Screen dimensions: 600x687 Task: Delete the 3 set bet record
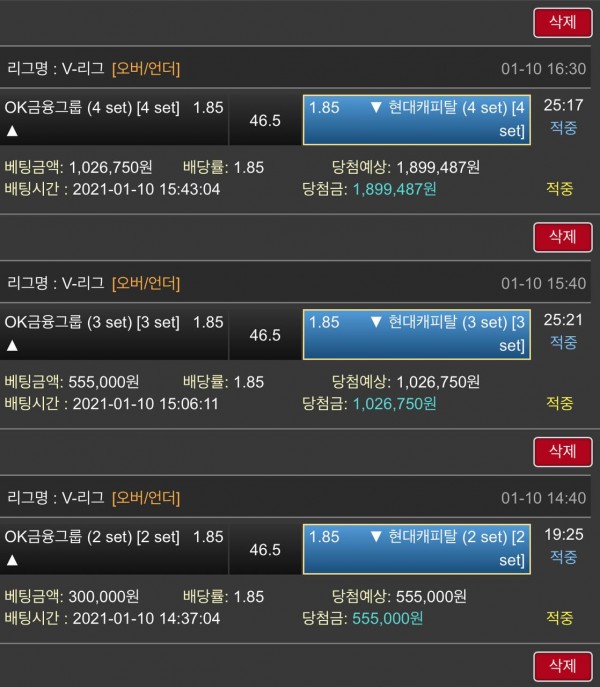point(556,451)
